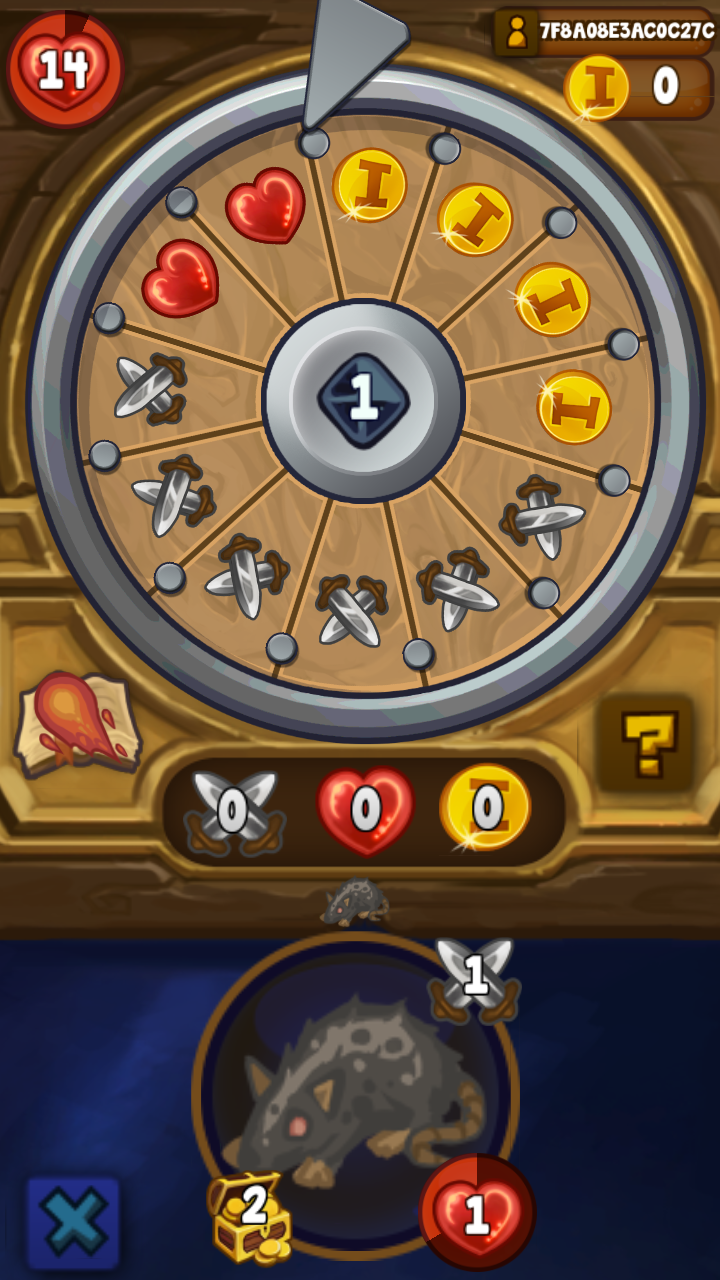Open the question mark help button
The image size is (720, 1280).
coord(647,743)
